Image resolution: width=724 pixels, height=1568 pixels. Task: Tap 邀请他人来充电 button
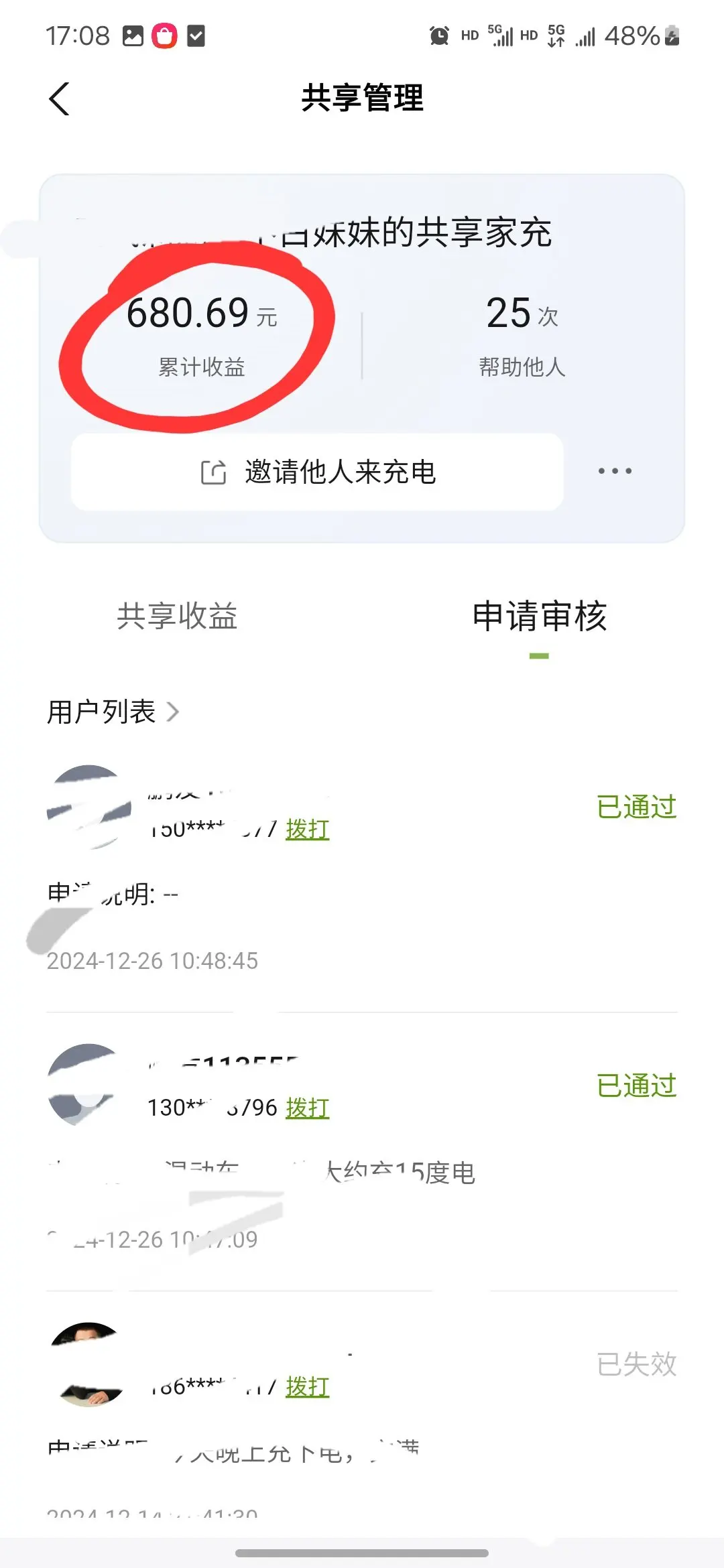pos(317,472)
